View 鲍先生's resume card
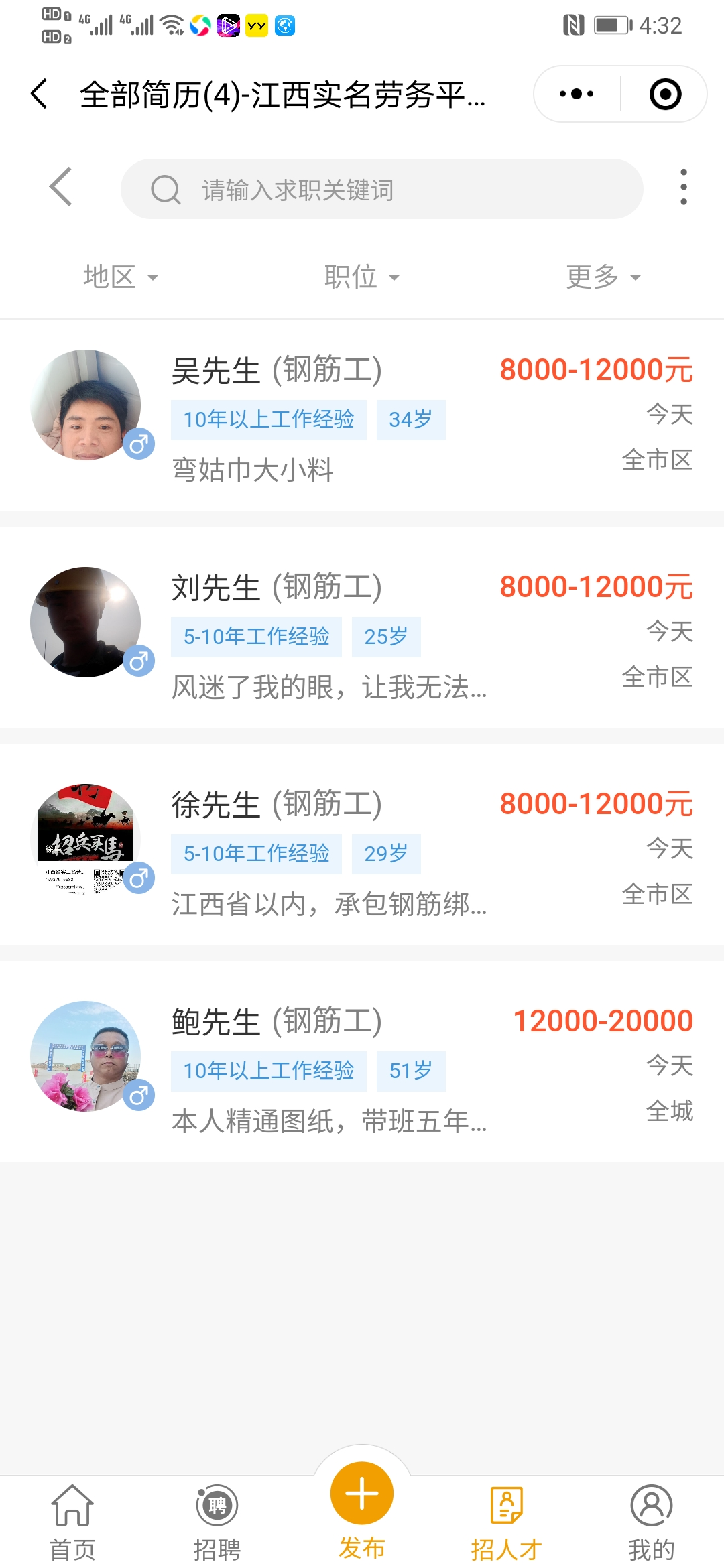The image size is (724, 1568). click(362, 1068)
